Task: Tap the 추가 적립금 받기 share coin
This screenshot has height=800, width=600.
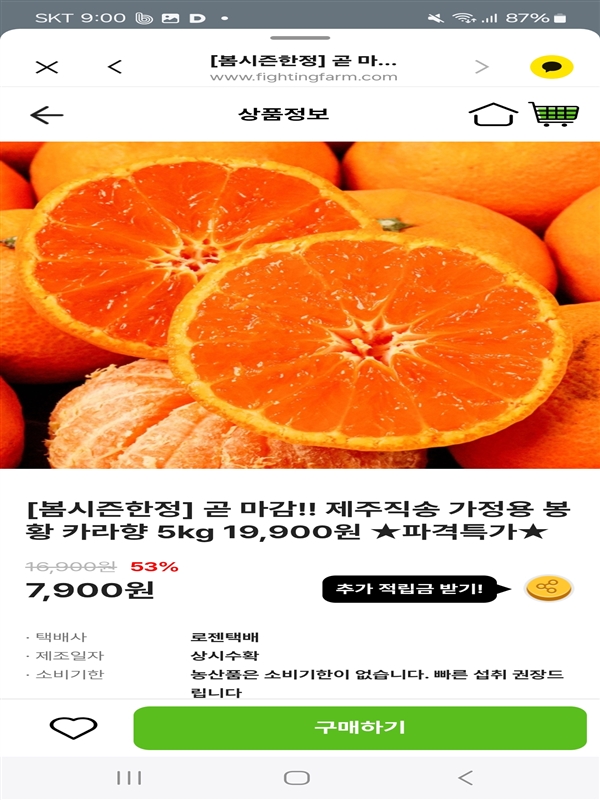Action: click(549, 588)
